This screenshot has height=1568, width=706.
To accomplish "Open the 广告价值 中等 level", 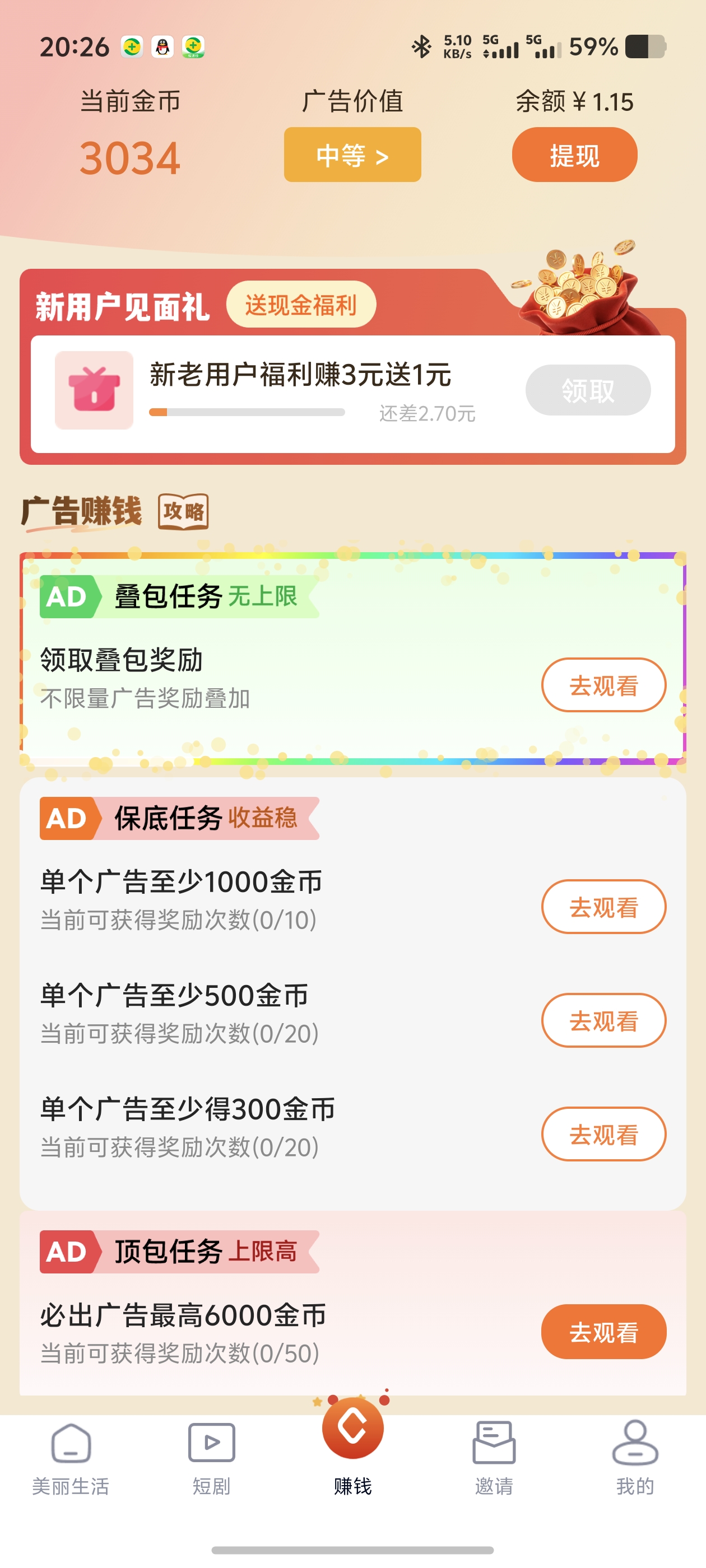I will tap(352, 155).
